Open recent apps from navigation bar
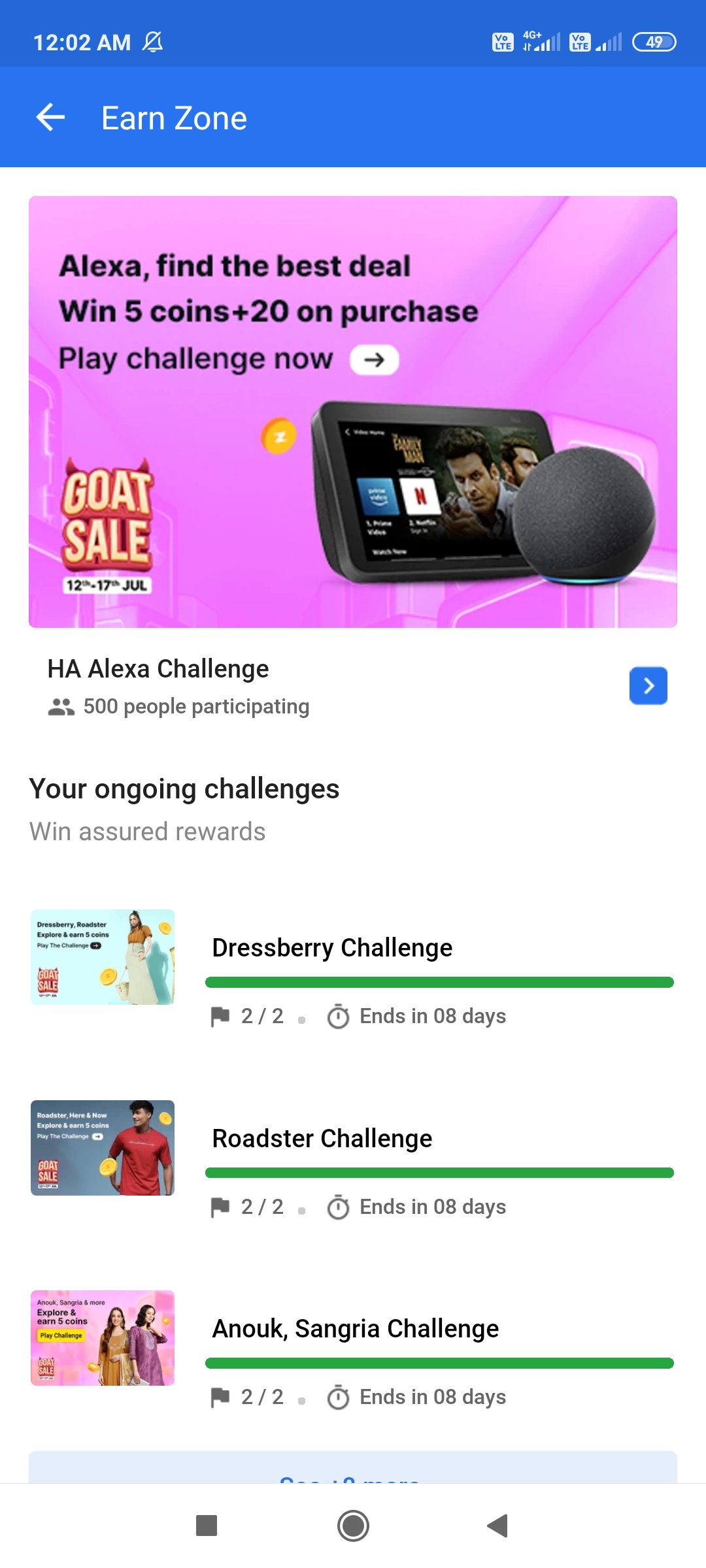Image resolution: width=706 pixels, height=1568 pixels. (207, 1526)
